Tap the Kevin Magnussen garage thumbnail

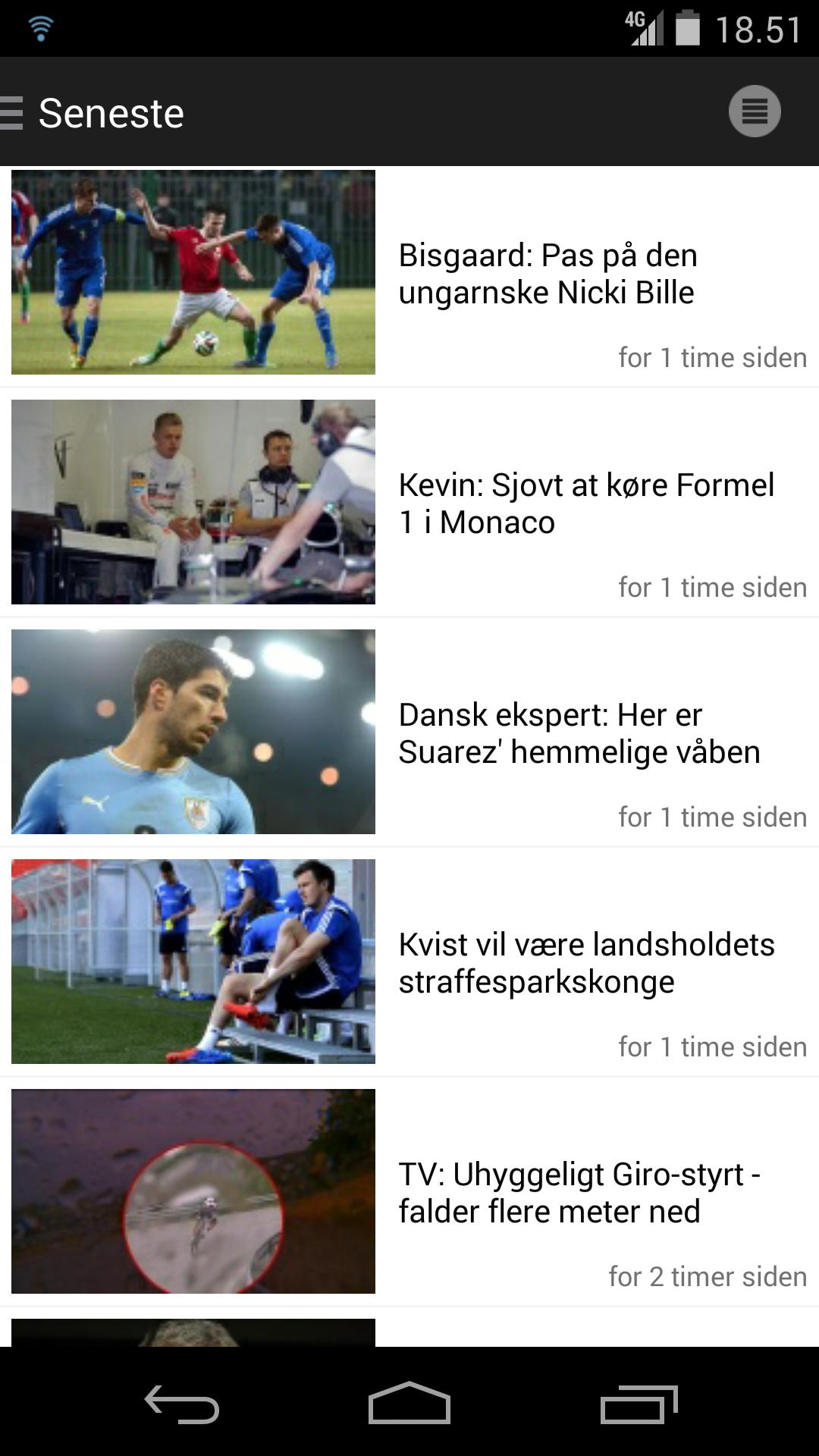[193, 503]
